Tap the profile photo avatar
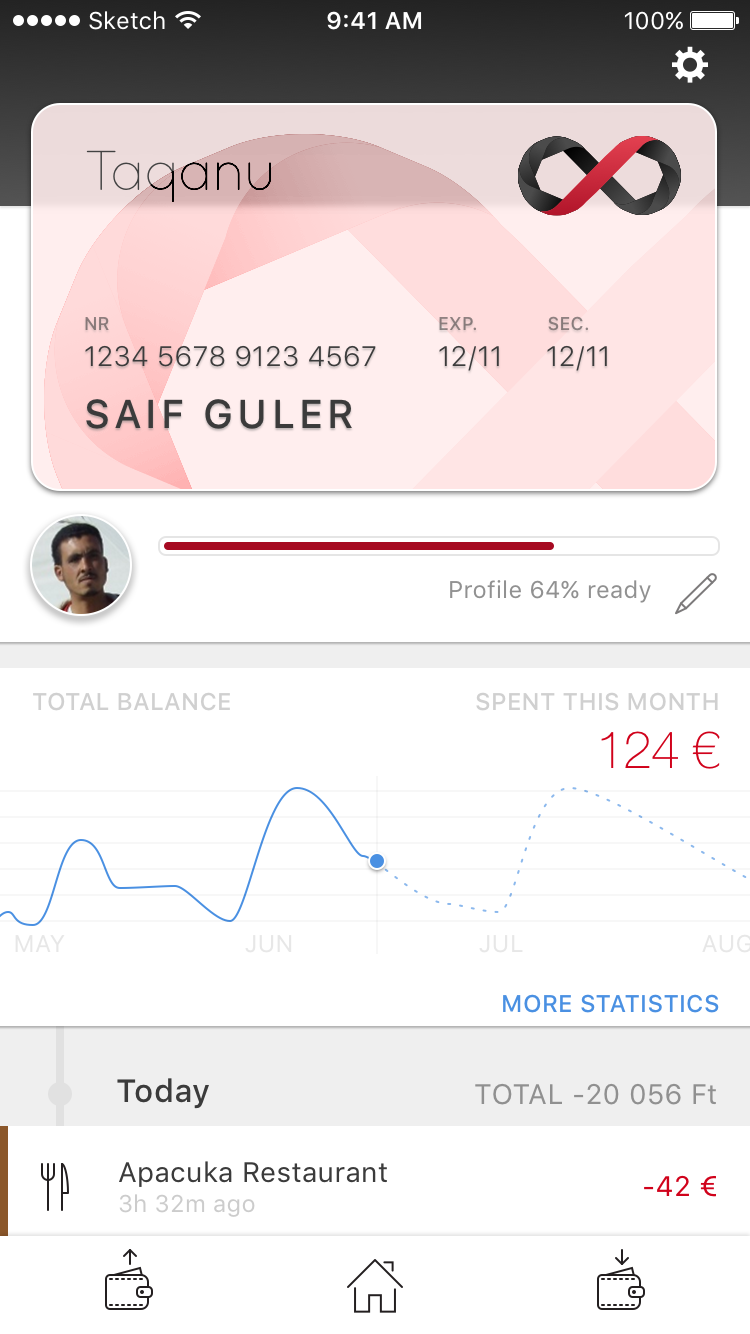This screenshot has width=750, height=1334. coord(81,566)
